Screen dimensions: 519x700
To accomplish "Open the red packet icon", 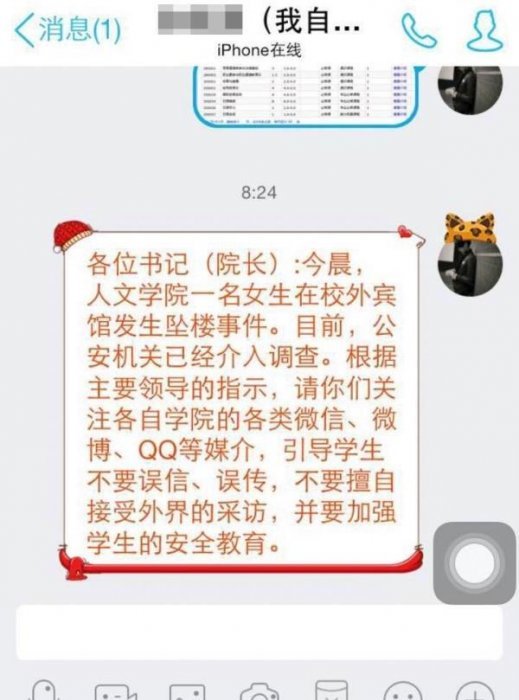I will tap(331, 689).
